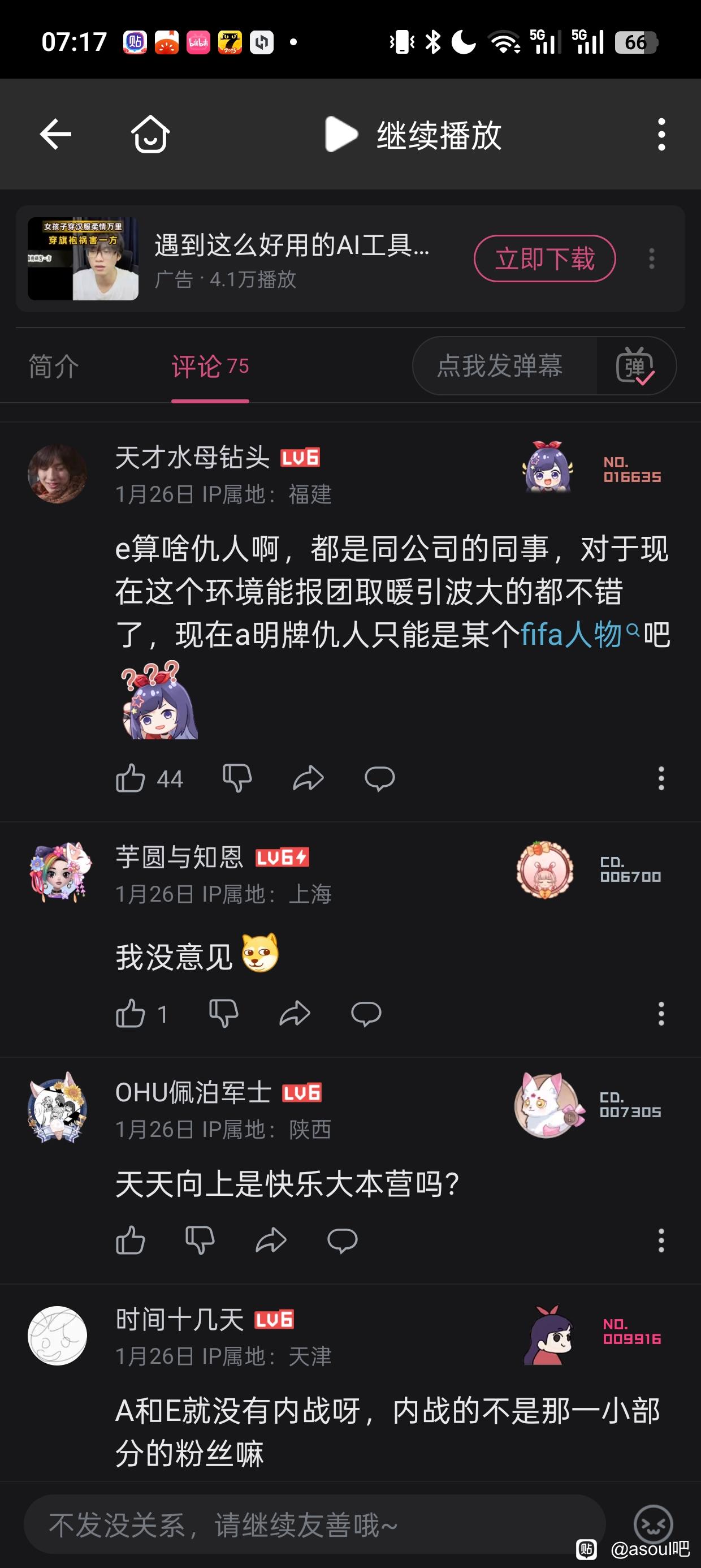Image resolution: width=701 pixels, height=1568 pixels.
Task: Go back using the arrow icon
Action: point(55,134)
